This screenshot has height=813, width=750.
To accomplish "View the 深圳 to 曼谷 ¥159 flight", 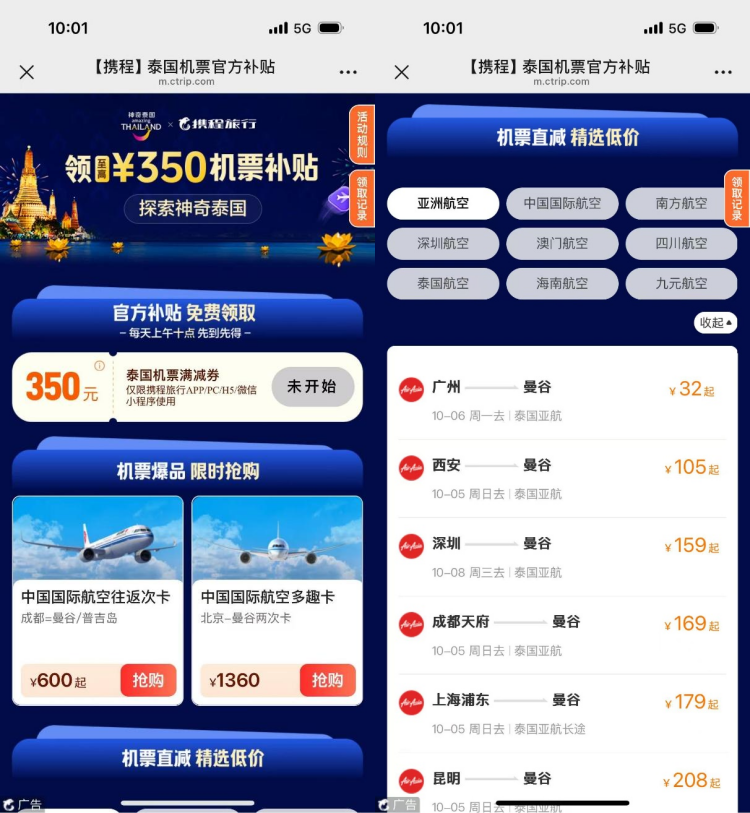I will point(562,556).
